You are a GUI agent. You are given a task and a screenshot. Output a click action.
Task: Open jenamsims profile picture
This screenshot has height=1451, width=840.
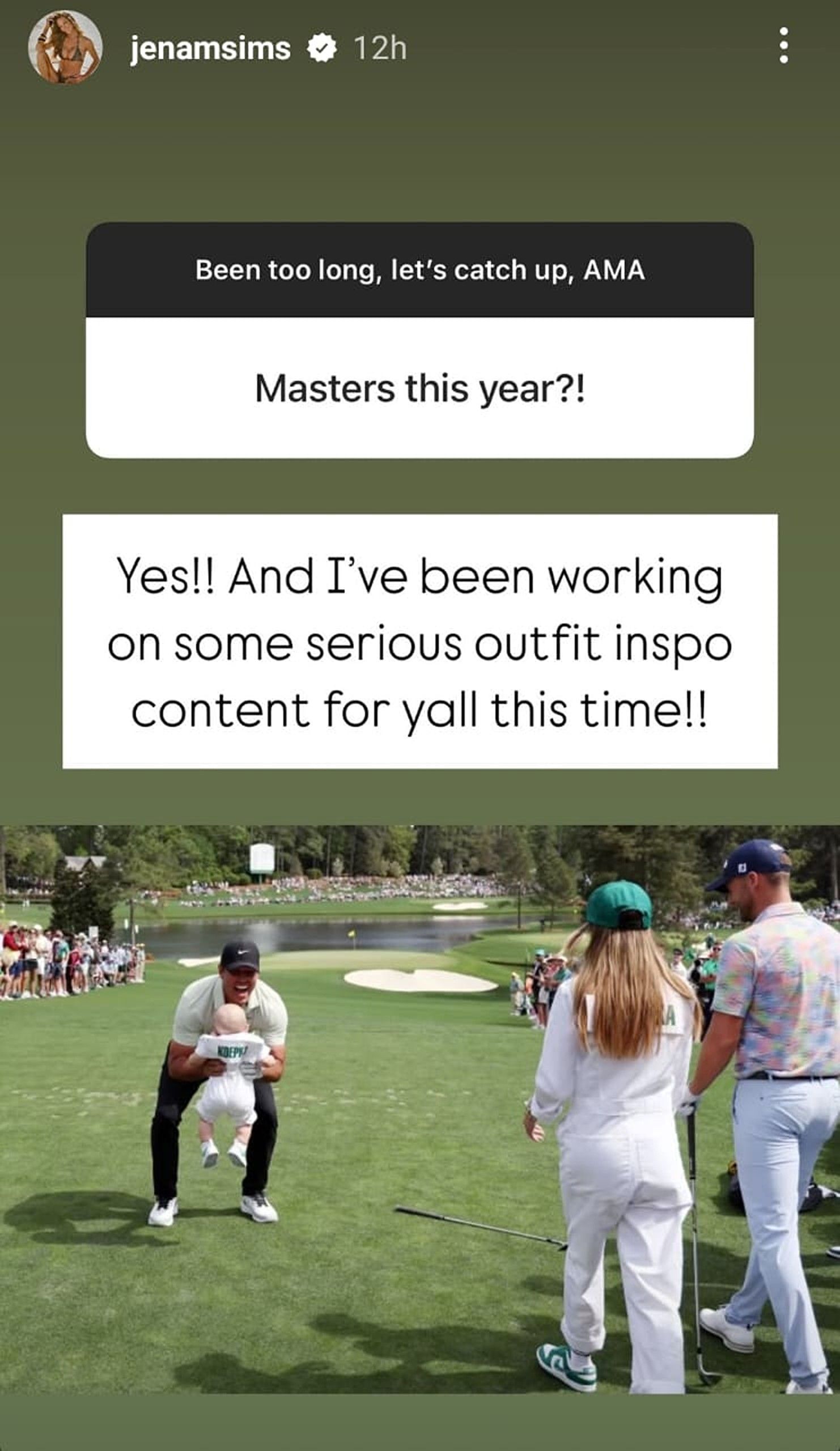click(65, 47)
